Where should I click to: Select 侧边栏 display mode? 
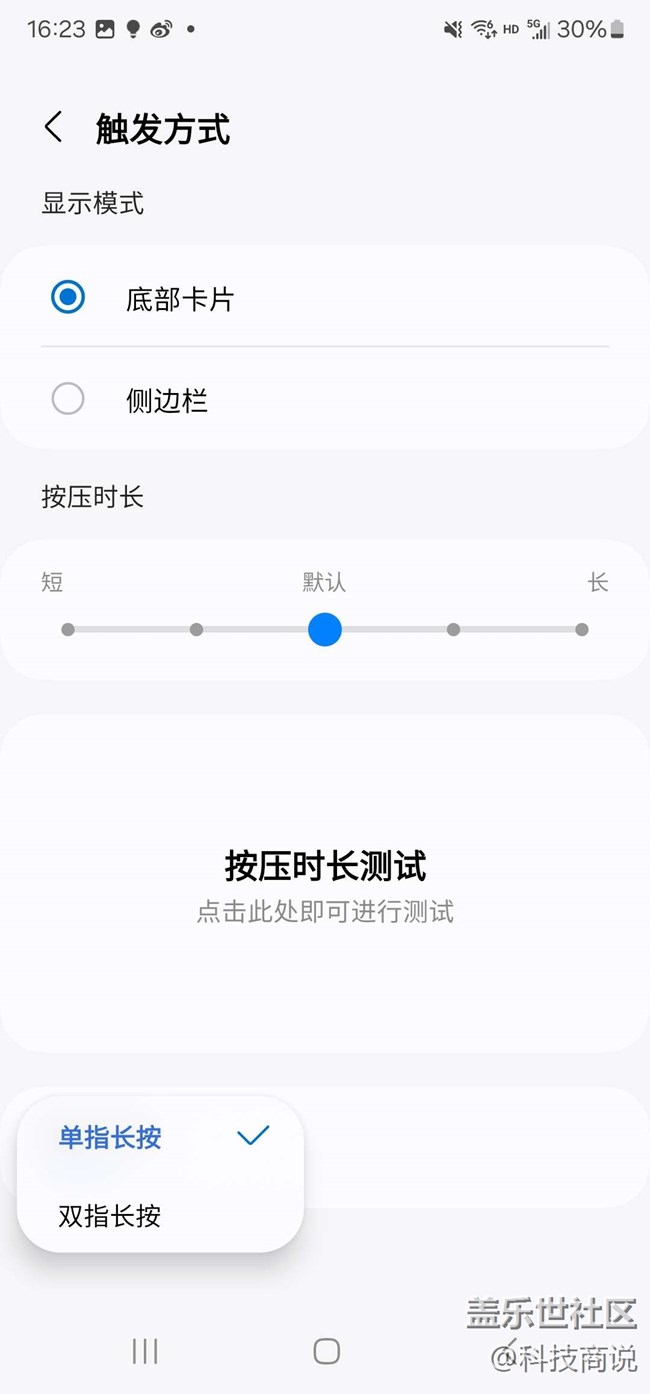(x=68, y=400)
